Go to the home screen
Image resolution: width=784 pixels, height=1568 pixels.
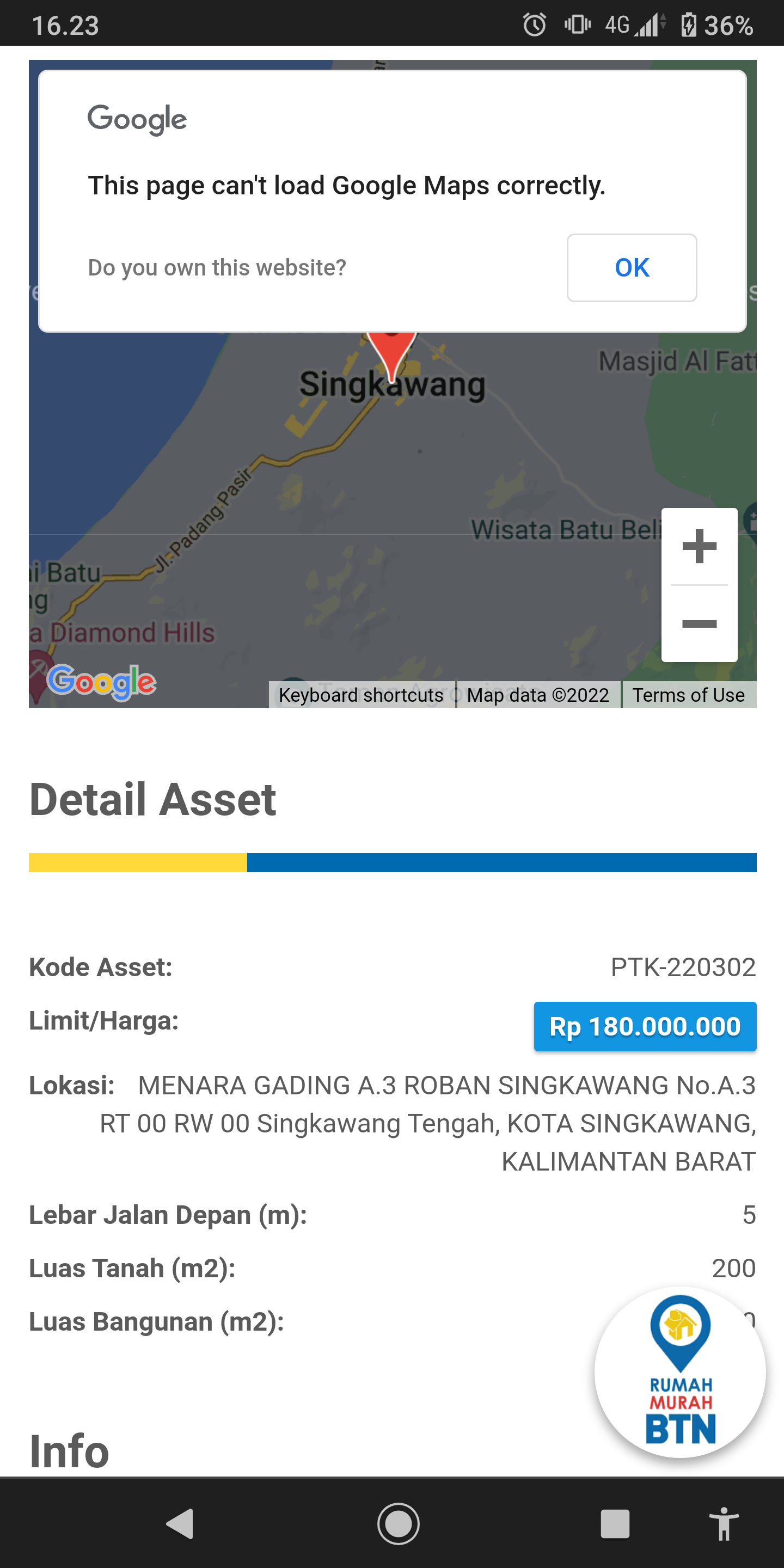[x=398, y=1524]
